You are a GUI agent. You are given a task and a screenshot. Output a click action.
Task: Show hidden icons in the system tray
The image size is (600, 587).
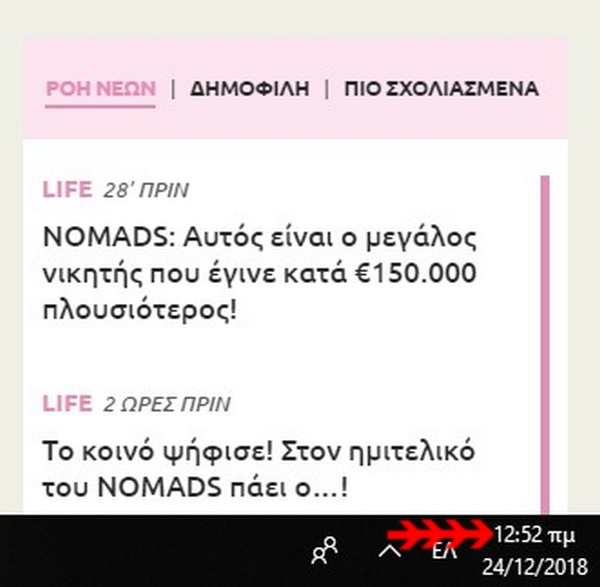click(x=391, y=551)
